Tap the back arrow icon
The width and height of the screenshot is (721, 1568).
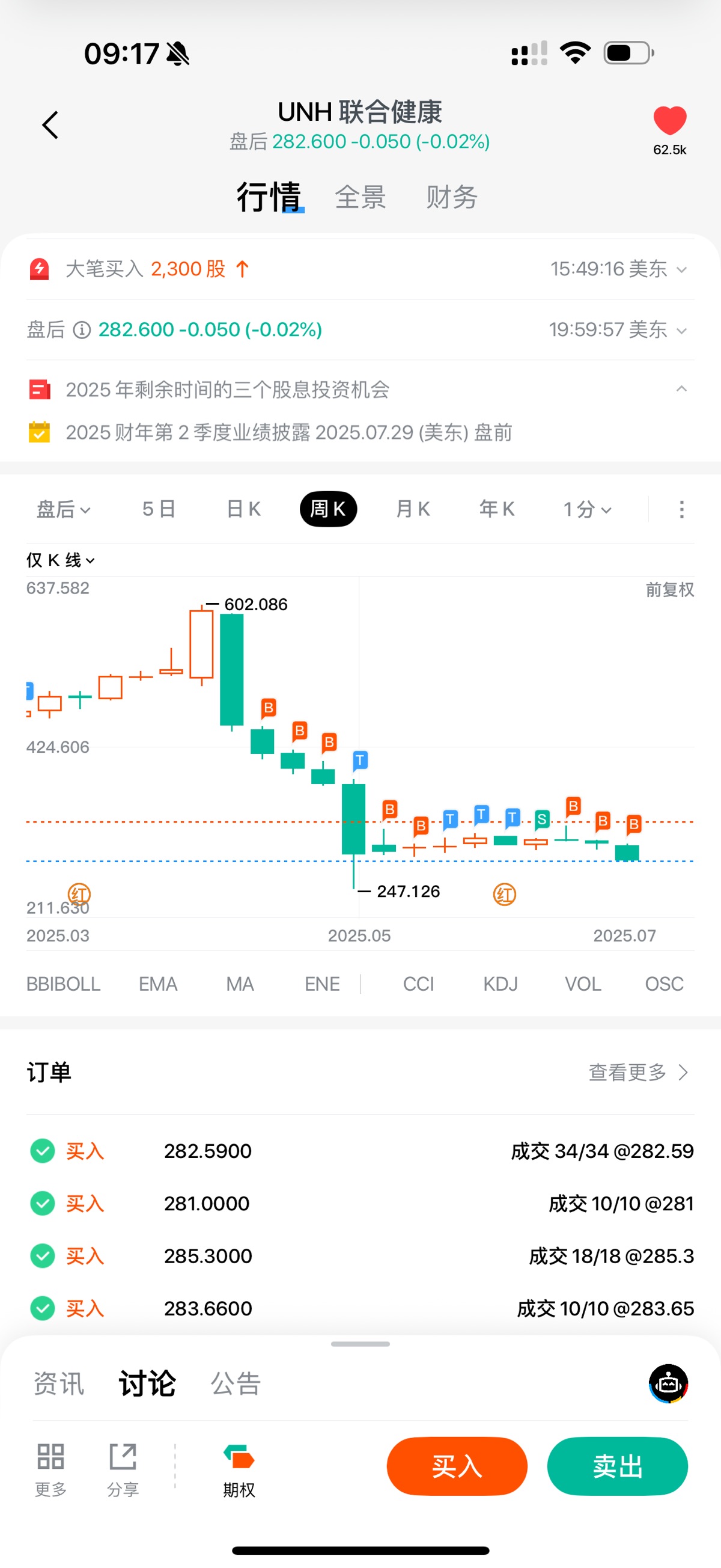pos(49,125)
